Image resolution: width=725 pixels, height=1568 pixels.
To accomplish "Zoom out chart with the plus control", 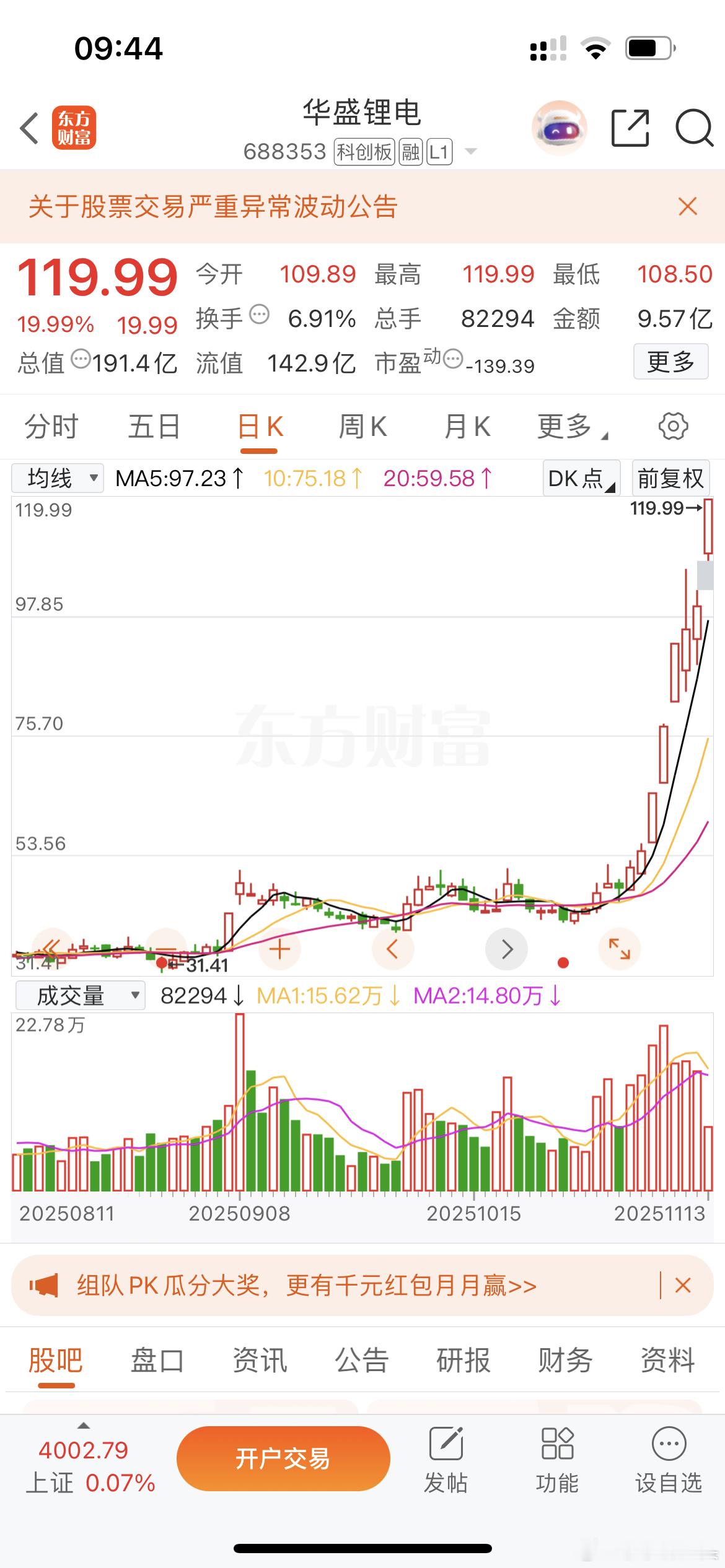I will 279,949.
